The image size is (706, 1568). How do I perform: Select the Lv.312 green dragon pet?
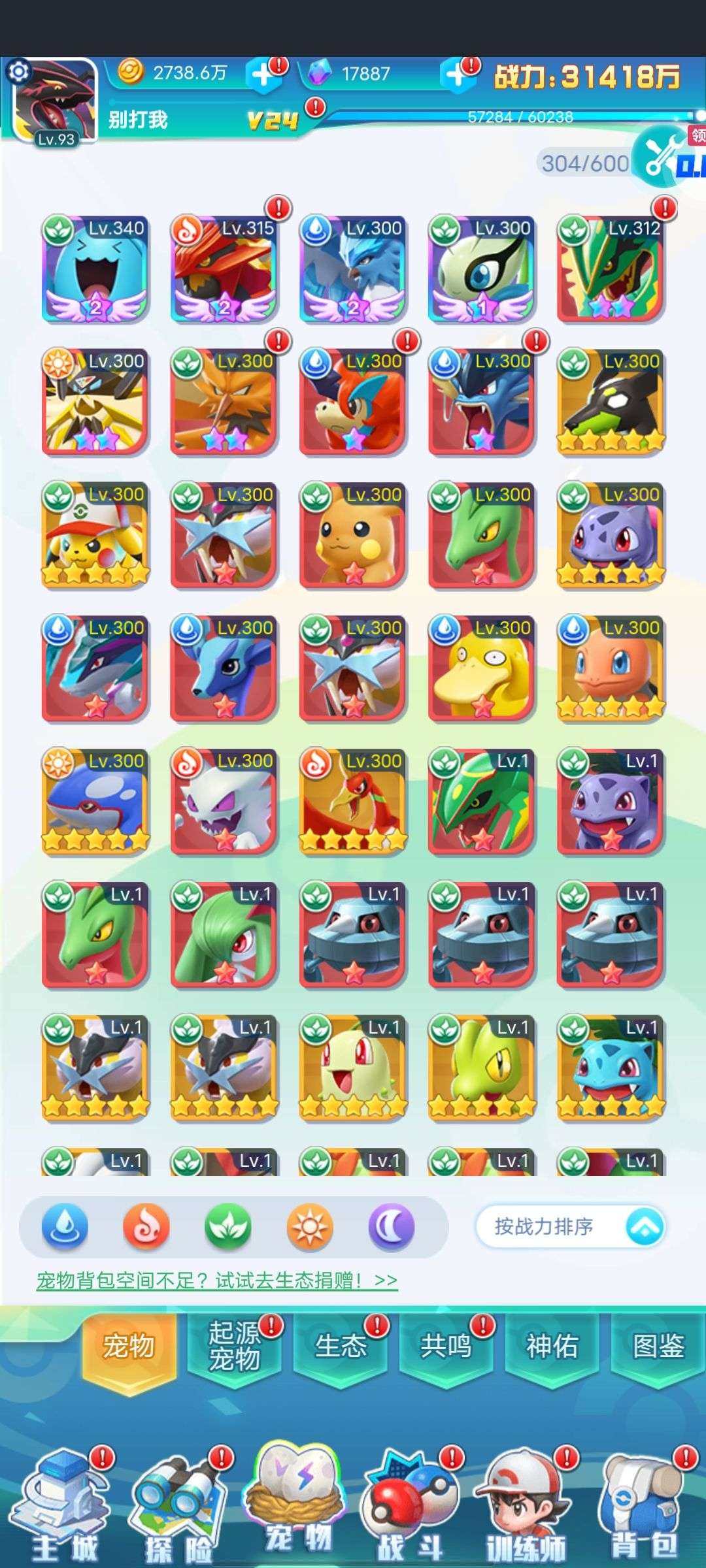tap(611, 269)
